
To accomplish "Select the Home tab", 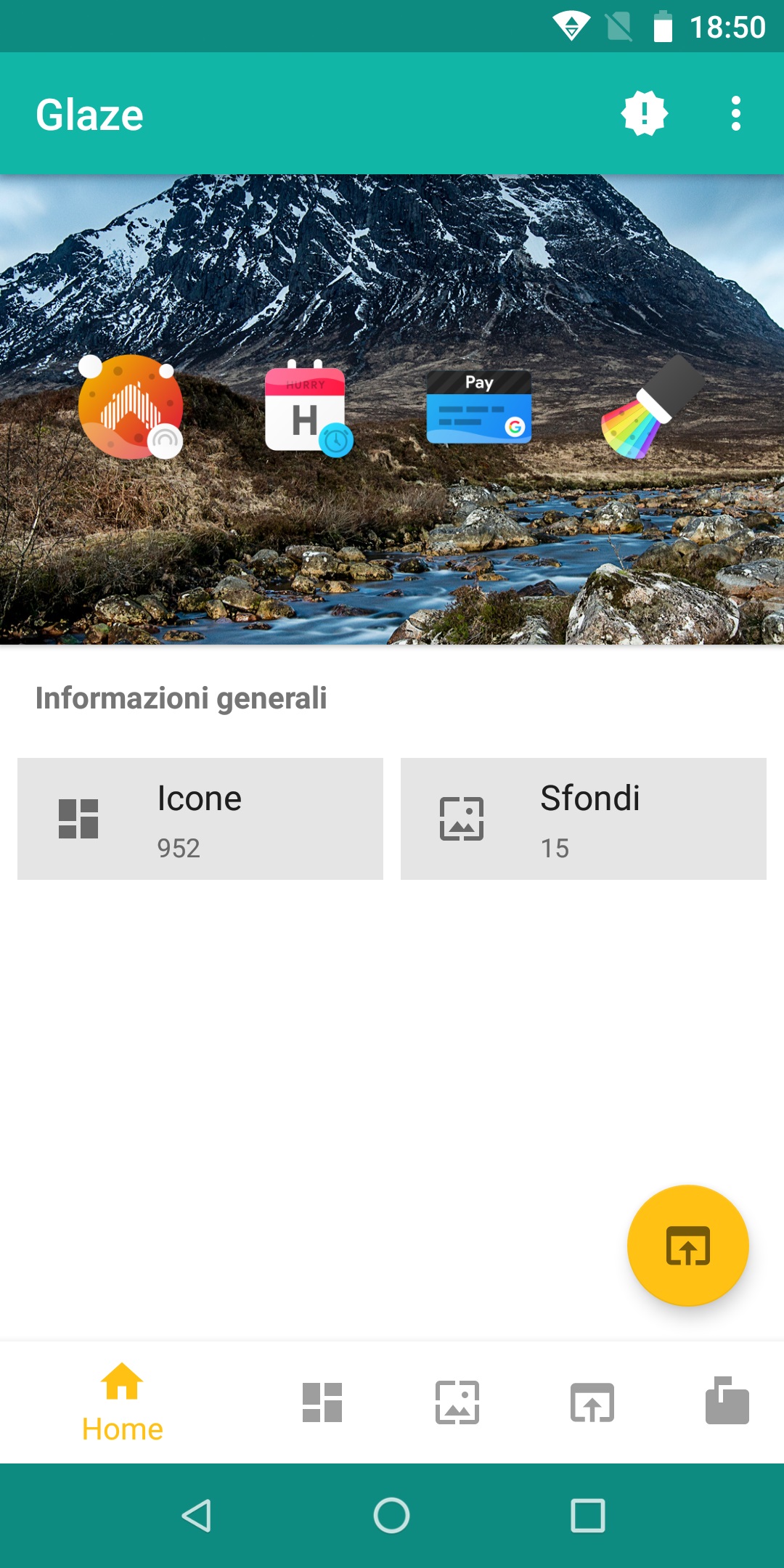I will point(122,1402).
